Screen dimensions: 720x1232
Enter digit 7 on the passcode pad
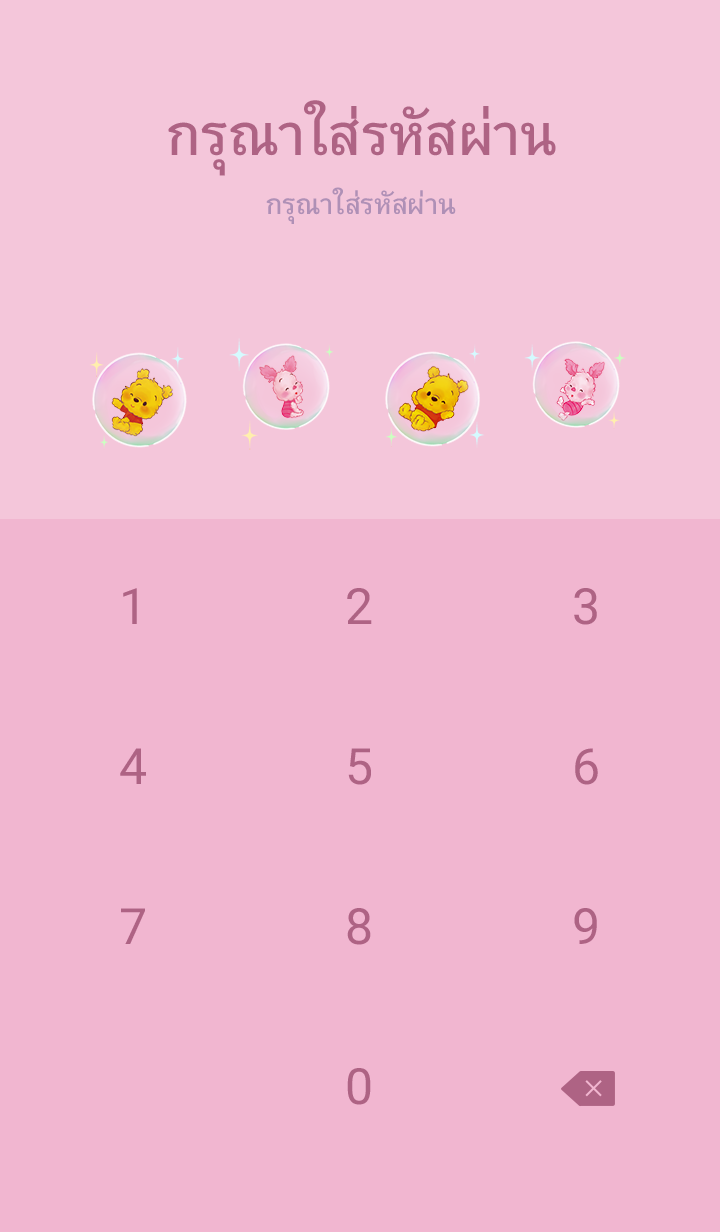(133, 927)
